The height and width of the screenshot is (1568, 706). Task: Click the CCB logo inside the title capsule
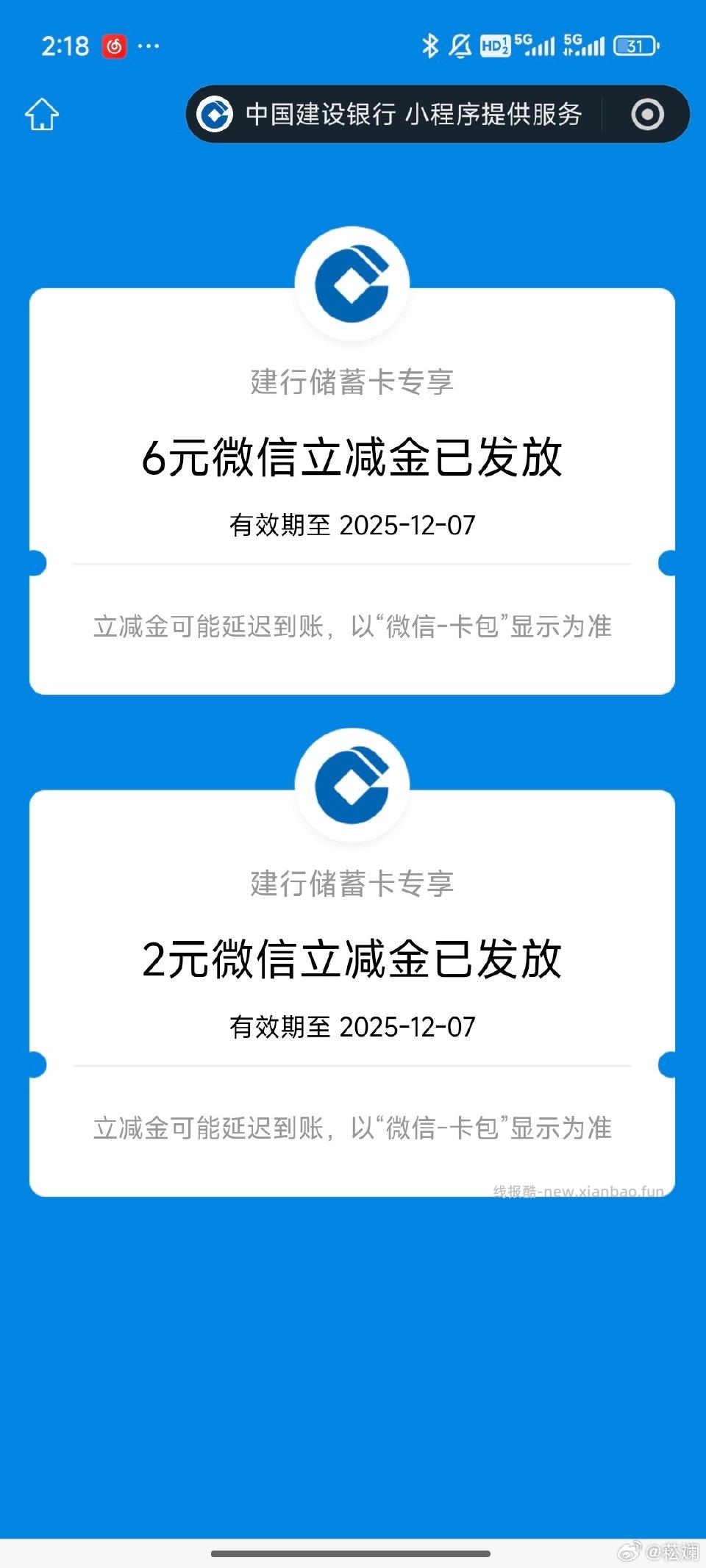coord(214,114)
